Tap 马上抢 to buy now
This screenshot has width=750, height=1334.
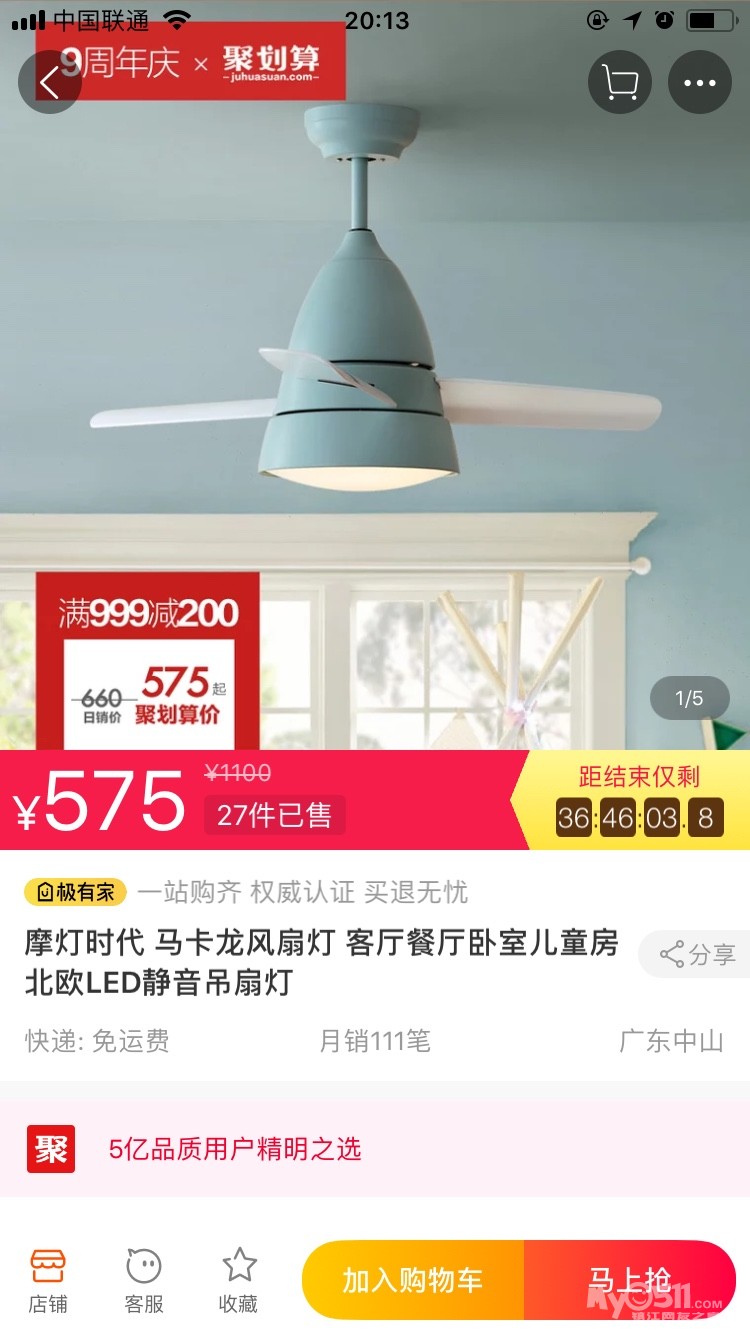[x=630, y=1280]
